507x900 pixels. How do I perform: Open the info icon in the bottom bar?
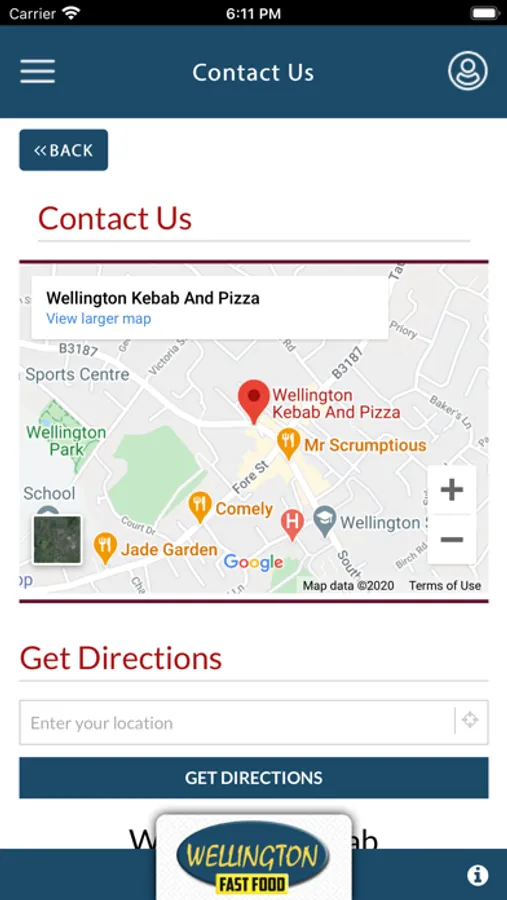pos(477,875)
